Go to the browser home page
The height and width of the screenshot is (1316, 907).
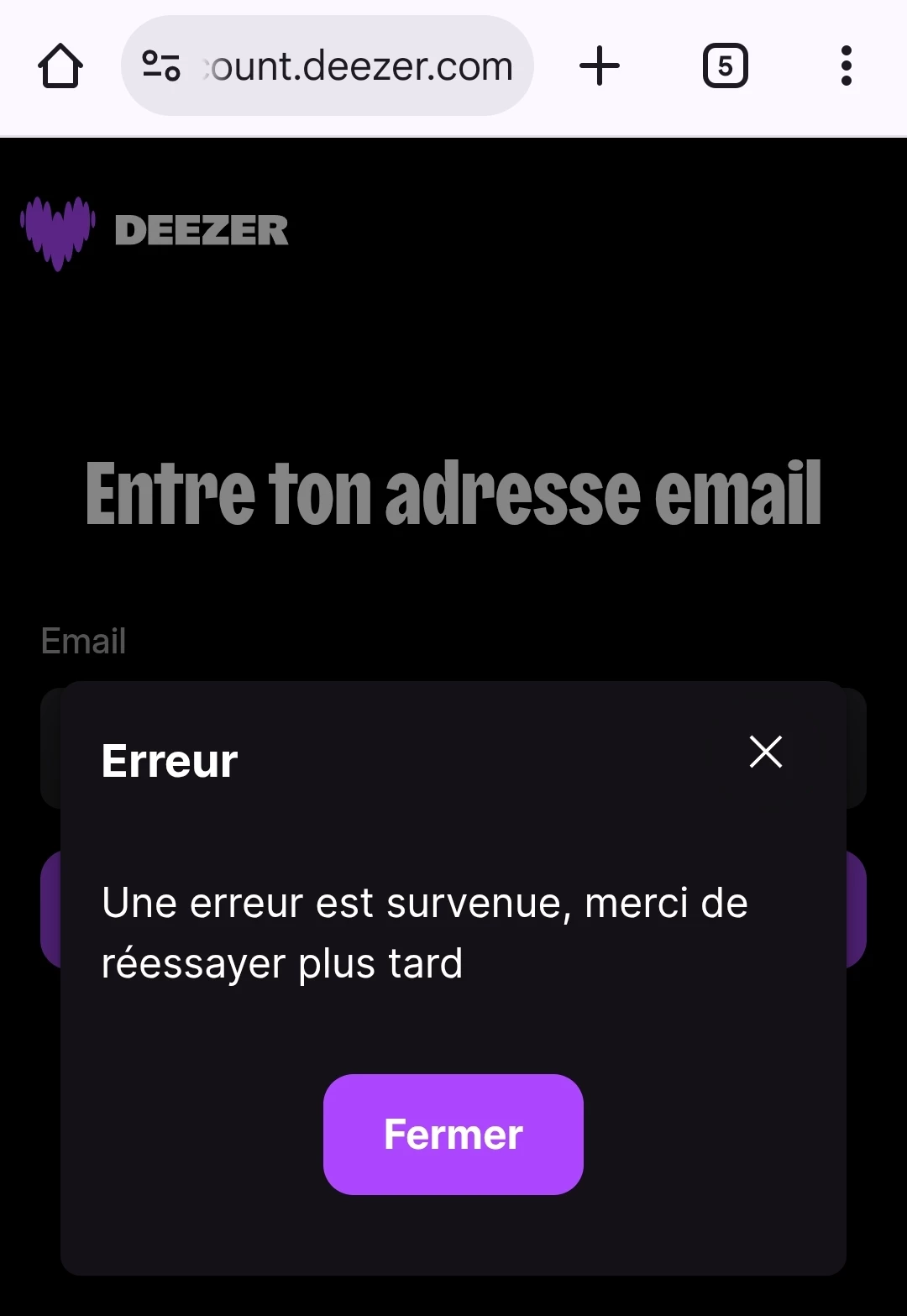[x=60, y=66]
